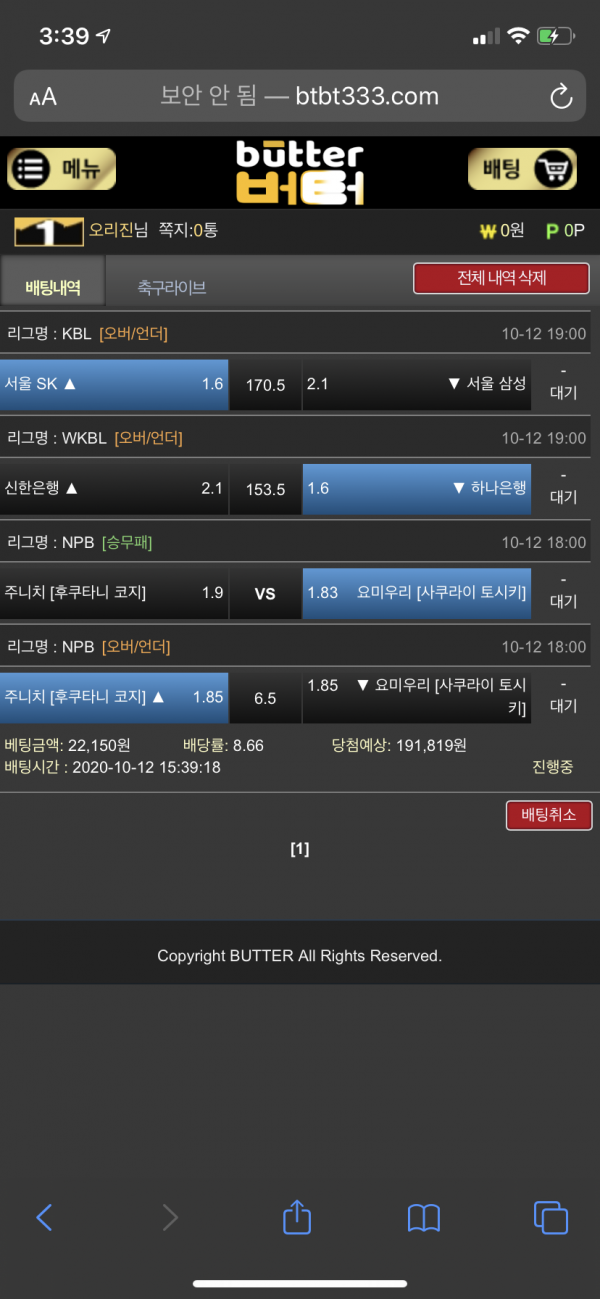Share this page from the toolbar

coord(297,1217)
